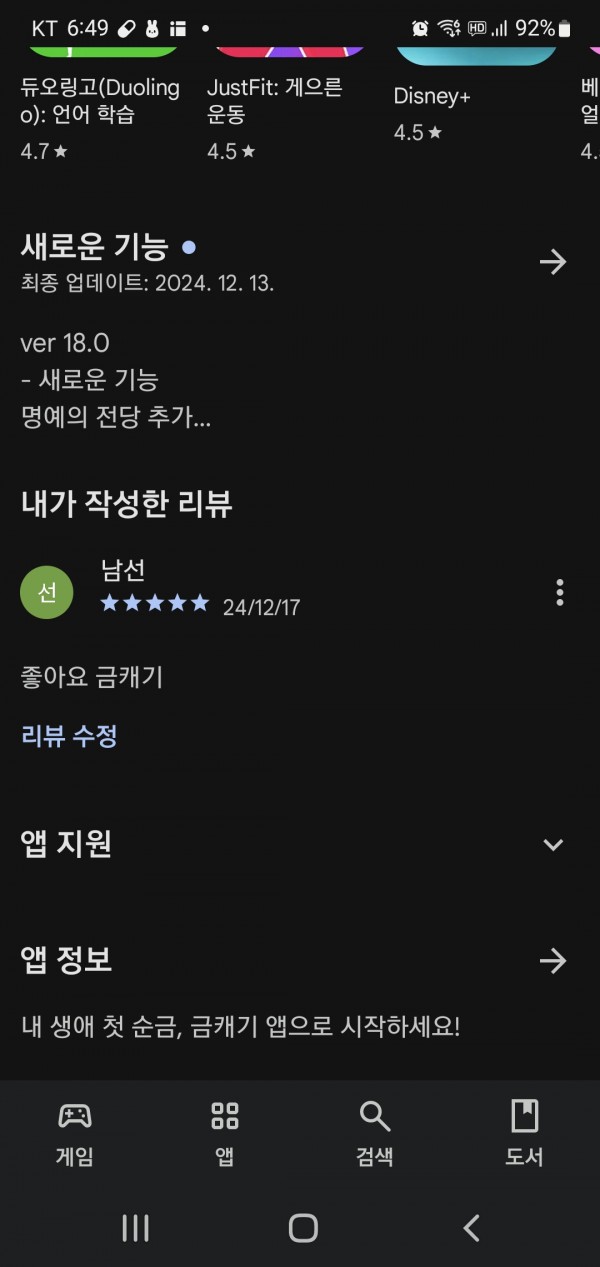The width and height of the screenshot is (600, 1267).
Task: Open the 새로운 기능 arrow for update details
Action: (x=553, y=262)
